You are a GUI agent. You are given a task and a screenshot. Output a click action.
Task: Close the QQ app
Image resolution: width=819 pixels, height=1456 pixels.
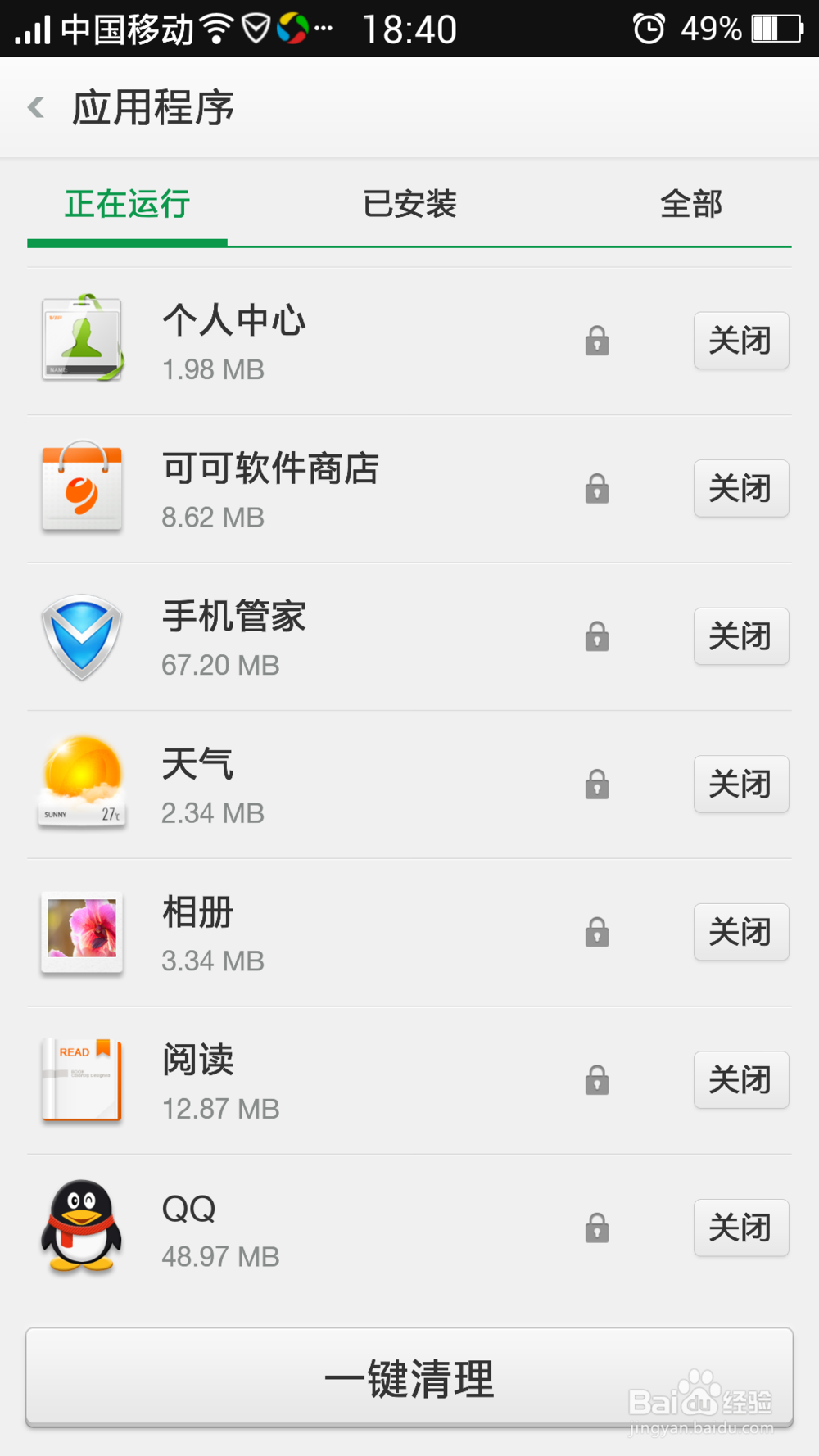point(740,1228)
